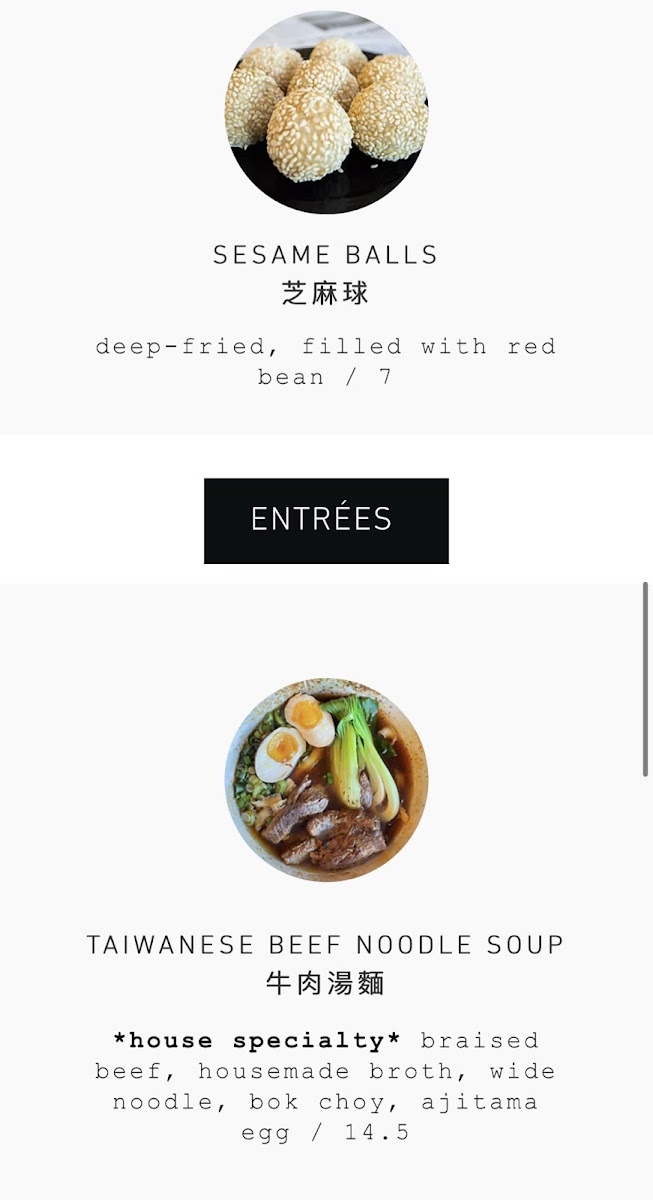
Task: Open the Taiwanese Beef Noodle Soup photo
Action: click(x=326, y=780)
